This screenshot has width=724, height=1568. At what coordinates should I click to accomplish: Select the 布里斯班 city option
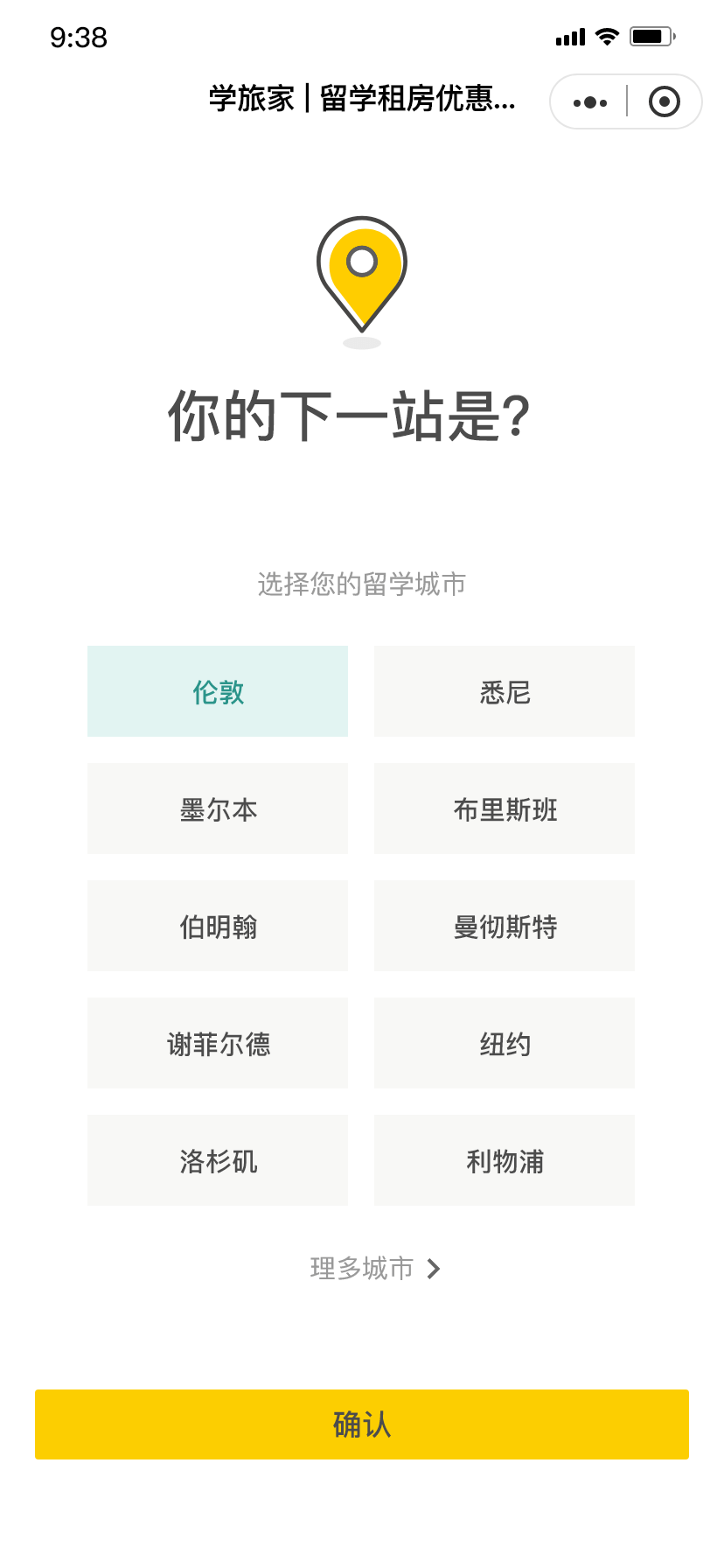click(x=505, y=808)
